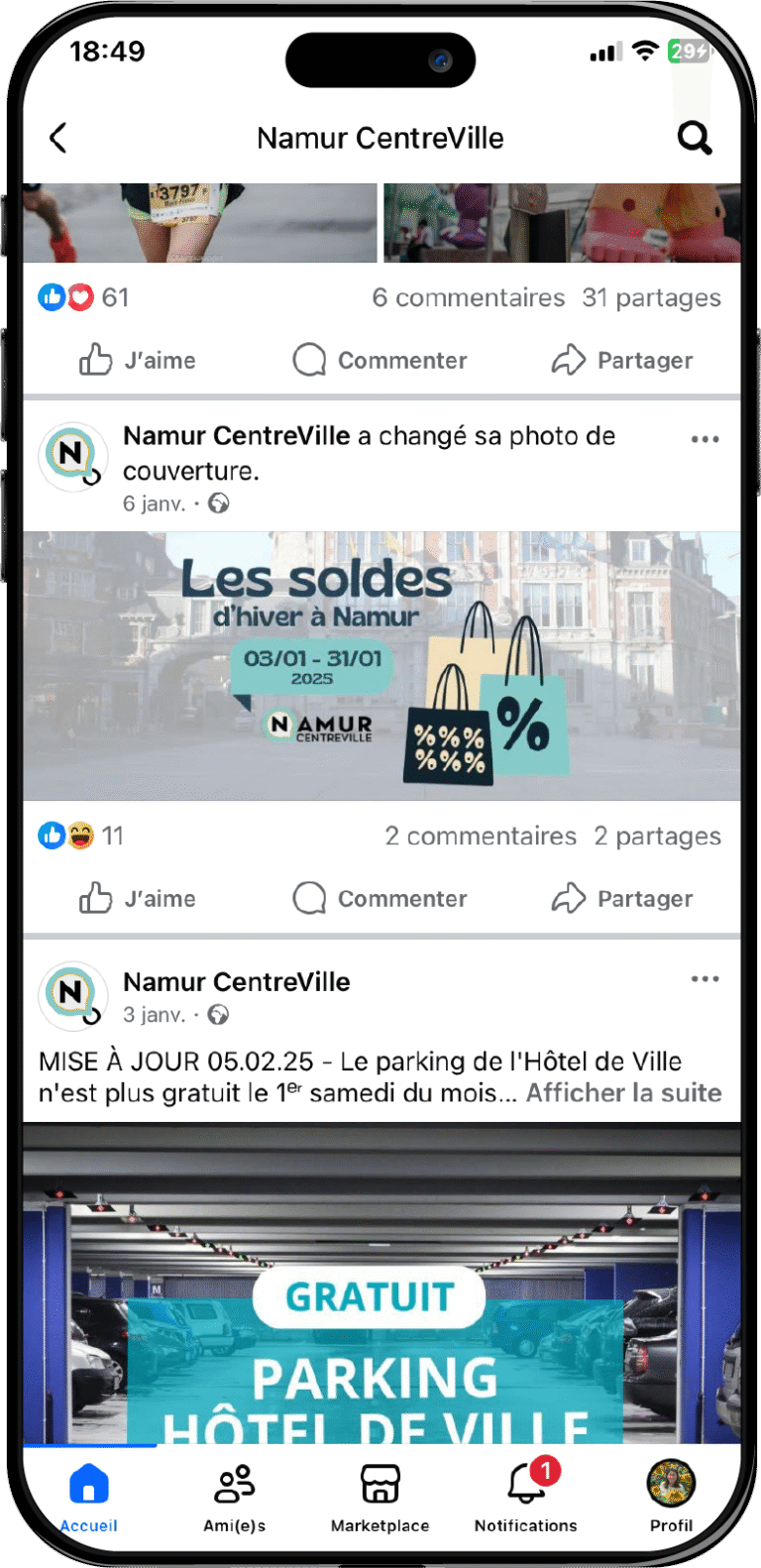View the 2 commentaires on cover post
The height and width of the screenshot is (1568, 761).
(481, 836)
